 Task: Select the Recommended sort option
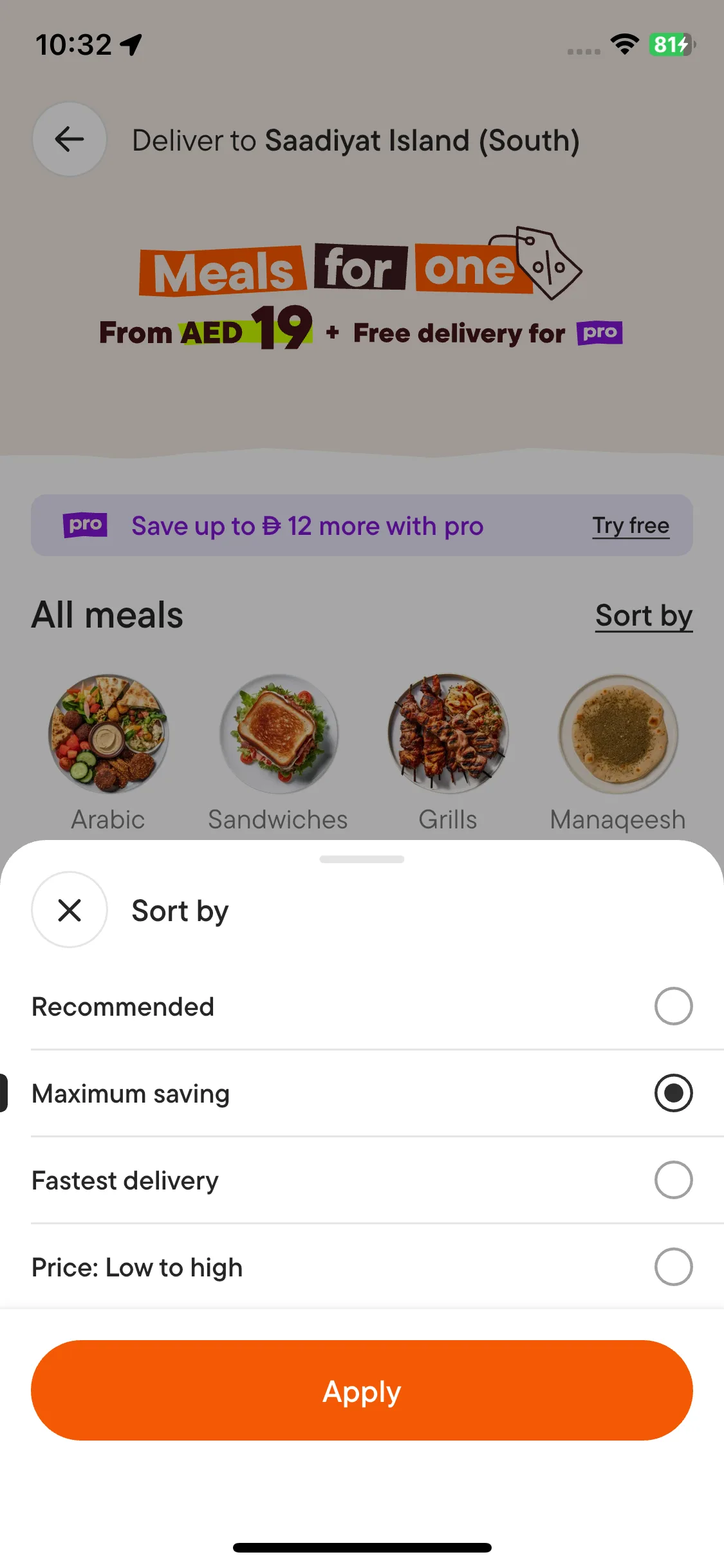pyautogui.click(x=673, y=1006)
